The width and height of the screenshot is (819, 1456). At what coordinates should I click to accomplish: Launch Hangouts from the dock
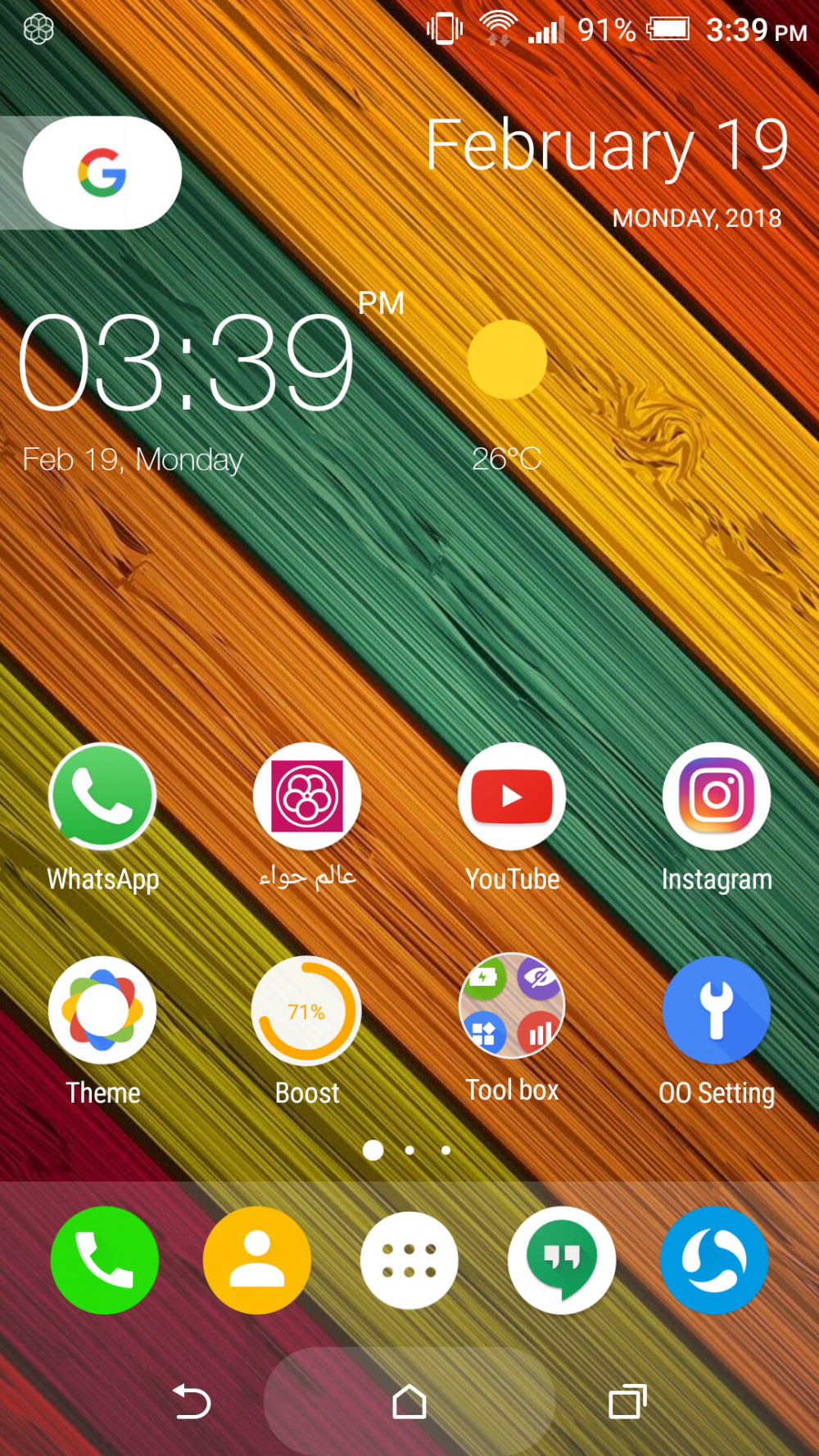[x=562, y=1260]
